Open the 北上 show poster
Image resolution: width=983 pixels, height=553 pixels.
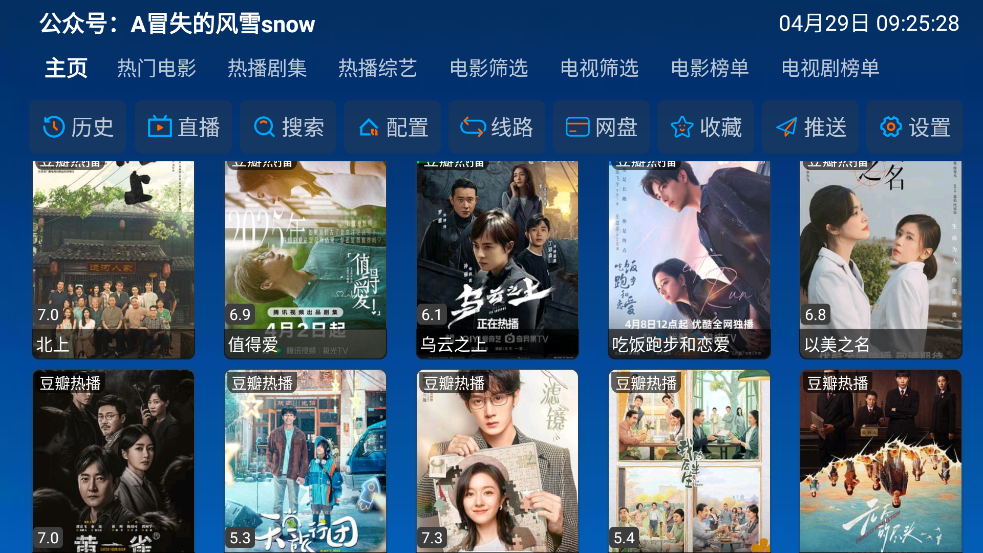(x=113, y=258)
